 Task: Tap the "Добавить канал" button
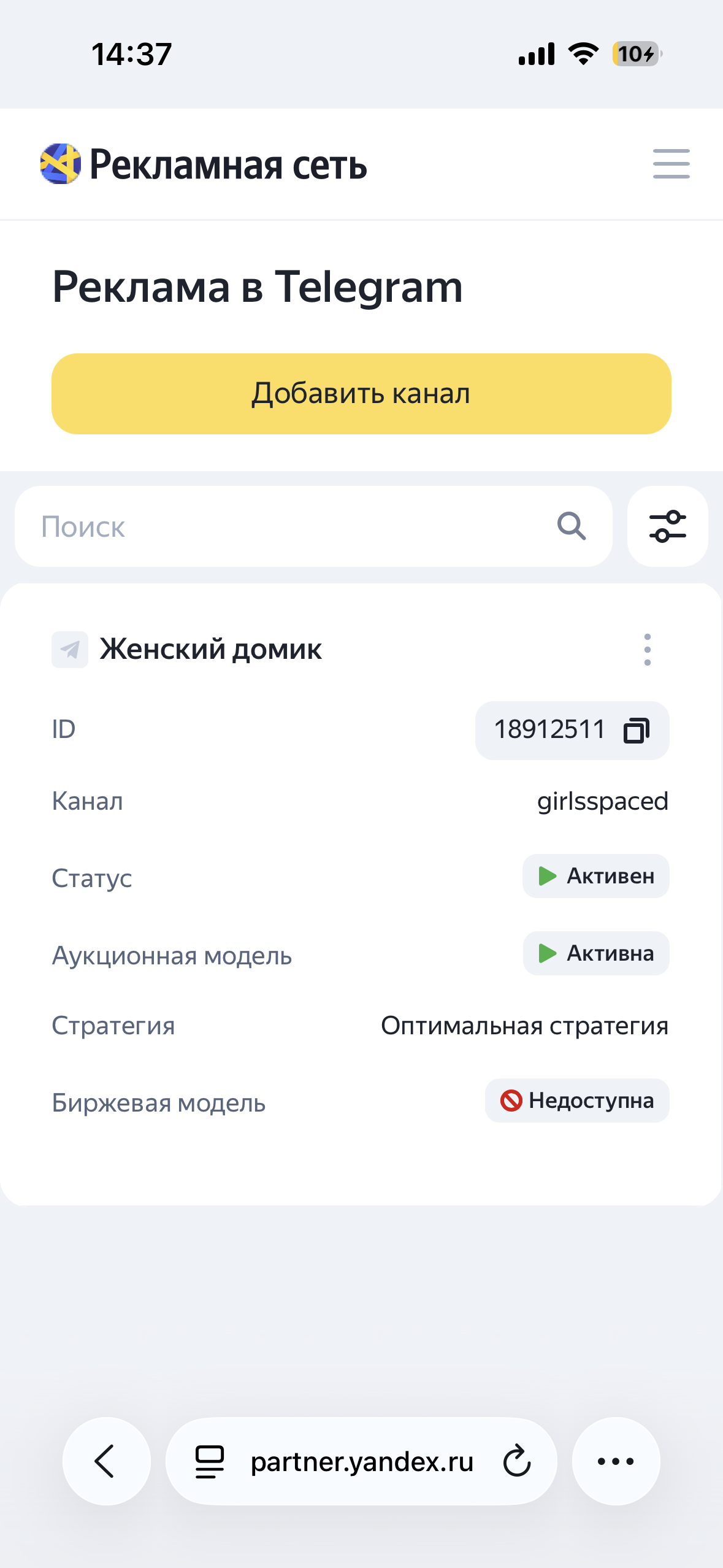(361, 394)
